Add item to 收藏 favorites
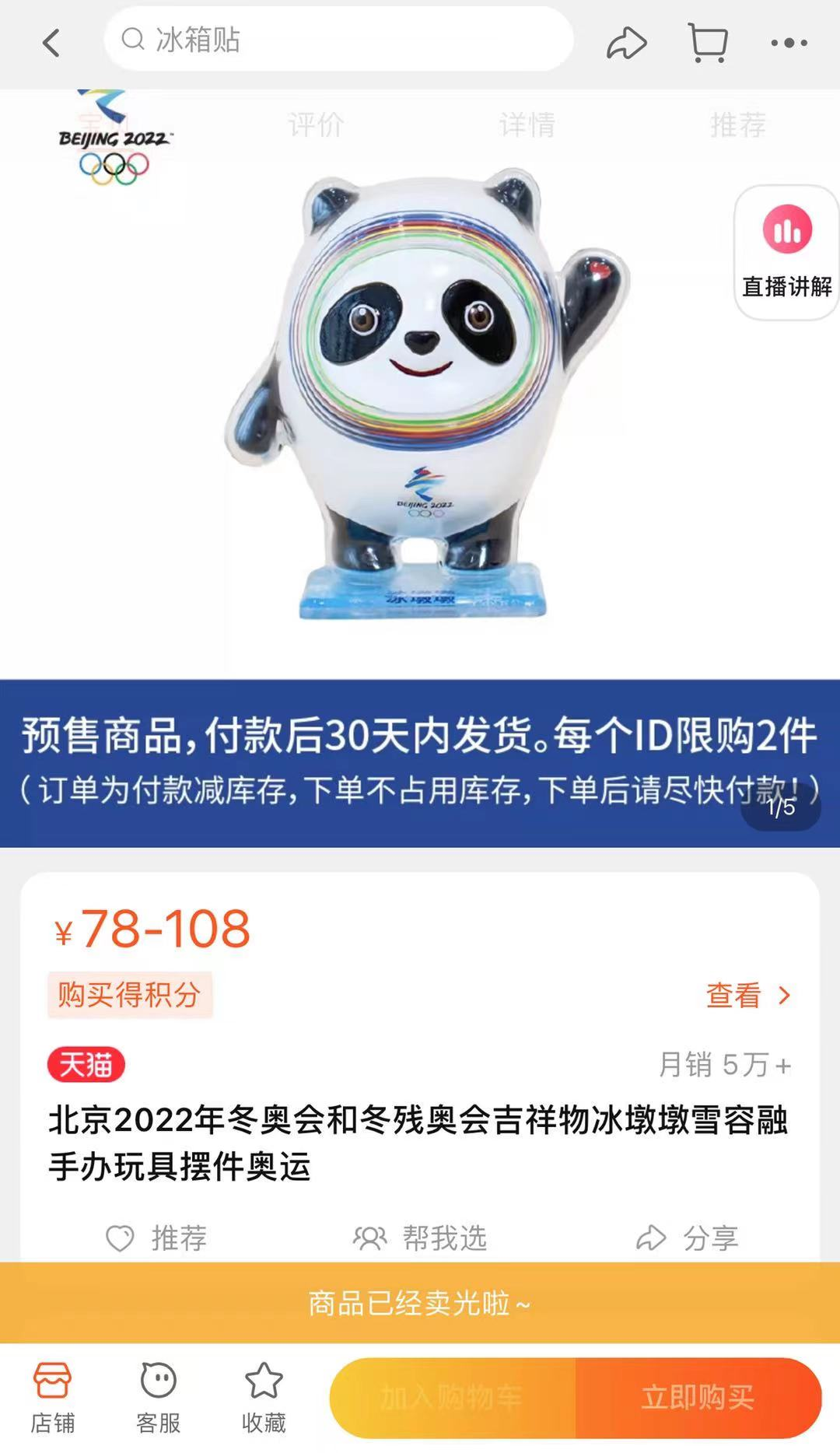 click(x=264, y=1398)
